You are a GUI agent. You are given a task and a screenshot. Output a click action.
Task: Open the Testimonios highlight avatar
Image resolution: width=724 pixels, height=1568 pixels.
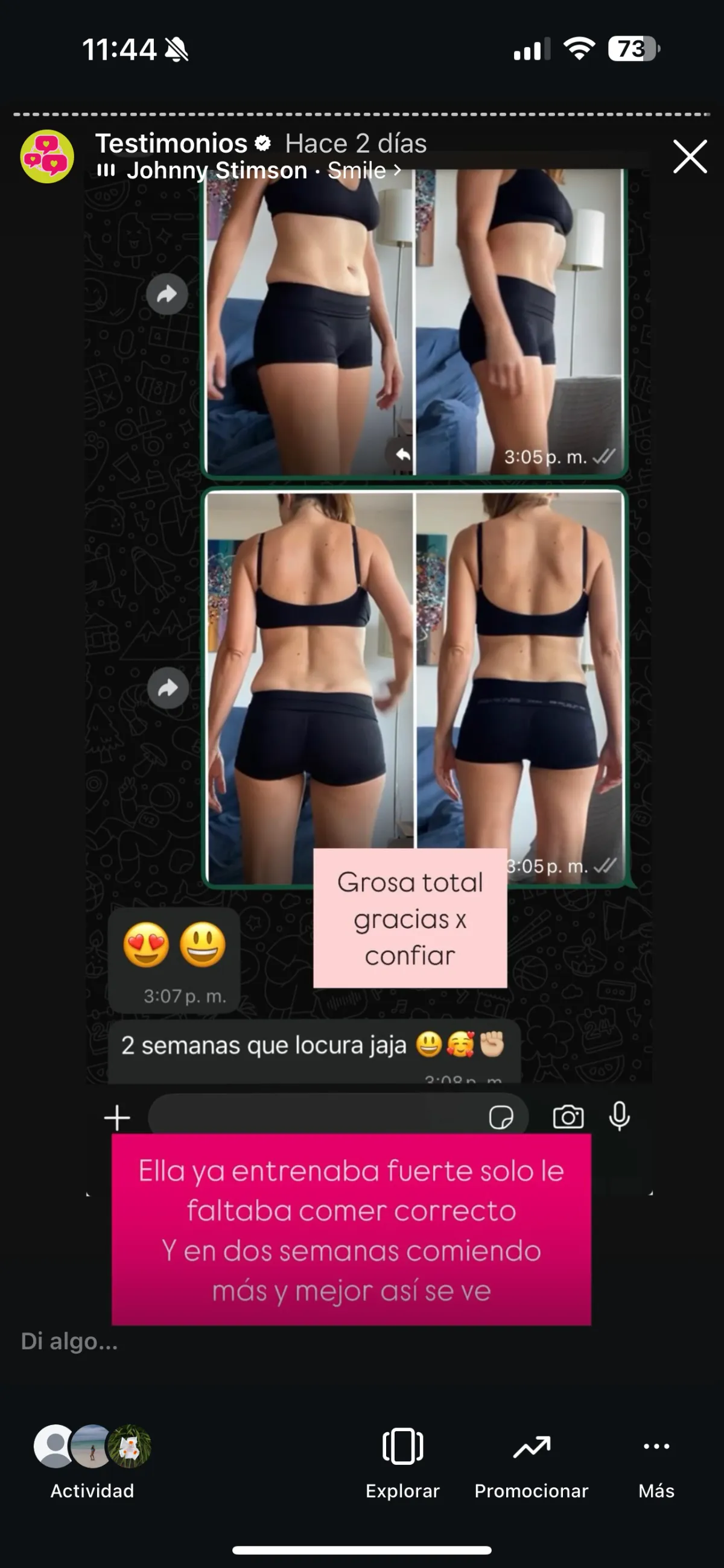[47, 156]
